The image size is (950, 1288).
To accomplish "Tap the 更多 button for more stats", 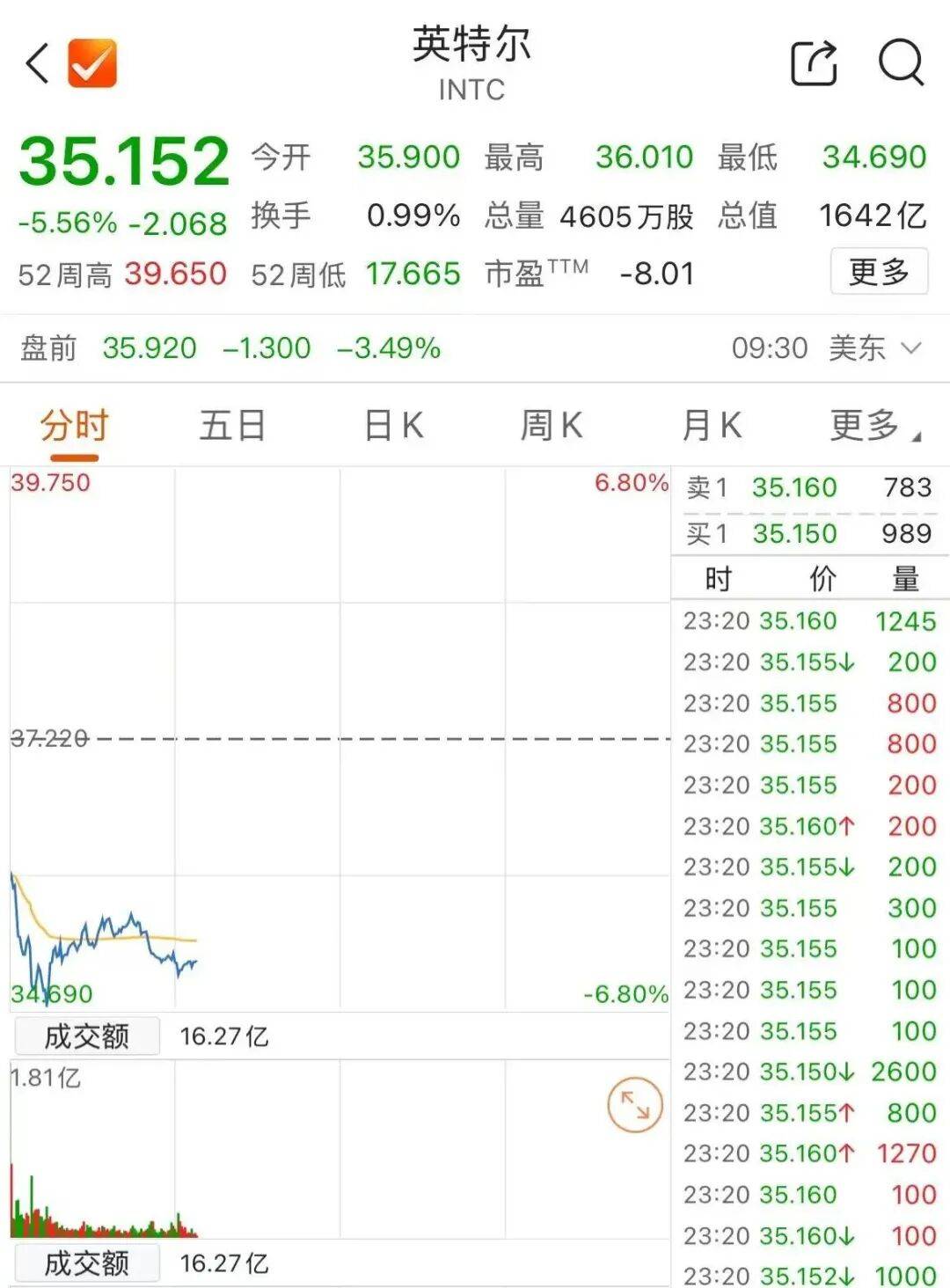I will (878, 272).
